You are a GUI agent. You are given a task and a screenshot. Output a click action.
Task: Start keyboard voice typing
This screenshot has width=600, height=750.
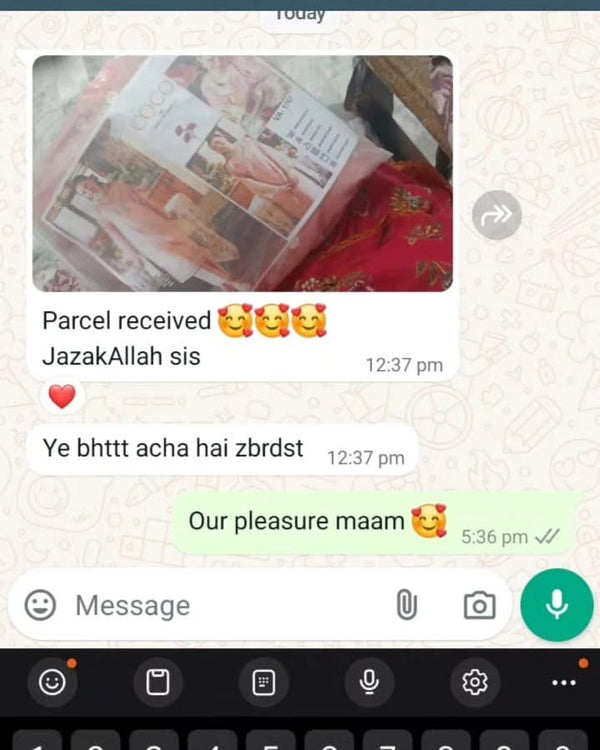(x=369, y=682)
